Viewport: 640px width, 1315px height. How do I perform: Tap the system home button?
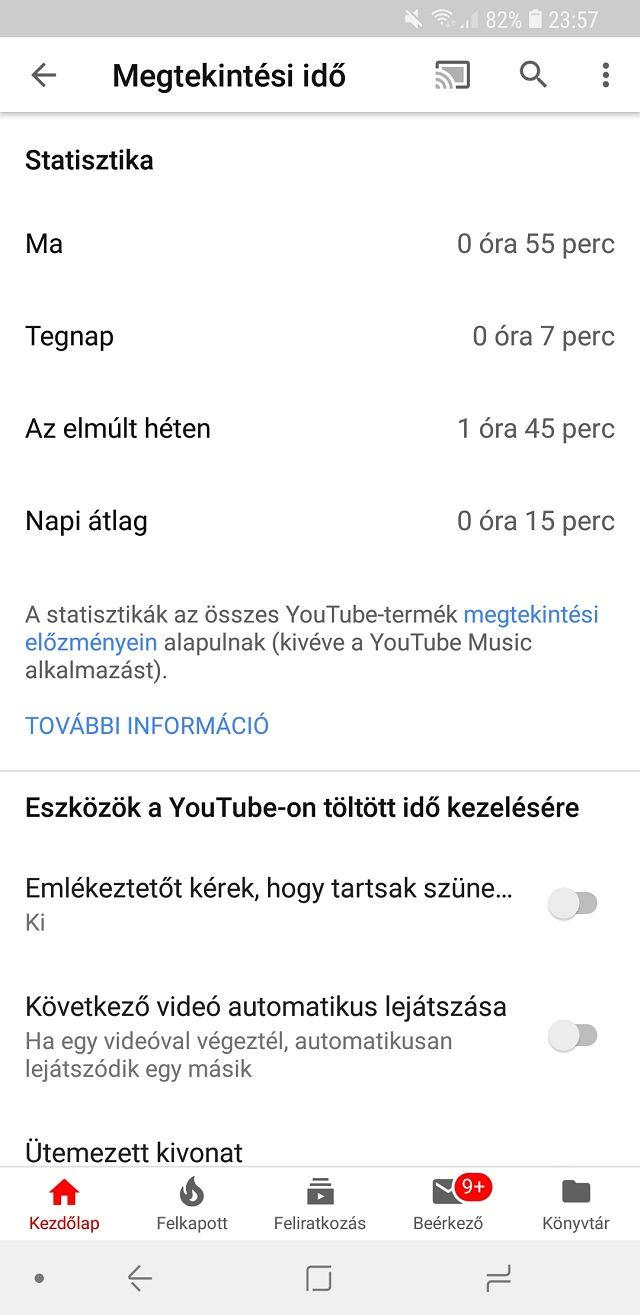[x=319, y=1277]
